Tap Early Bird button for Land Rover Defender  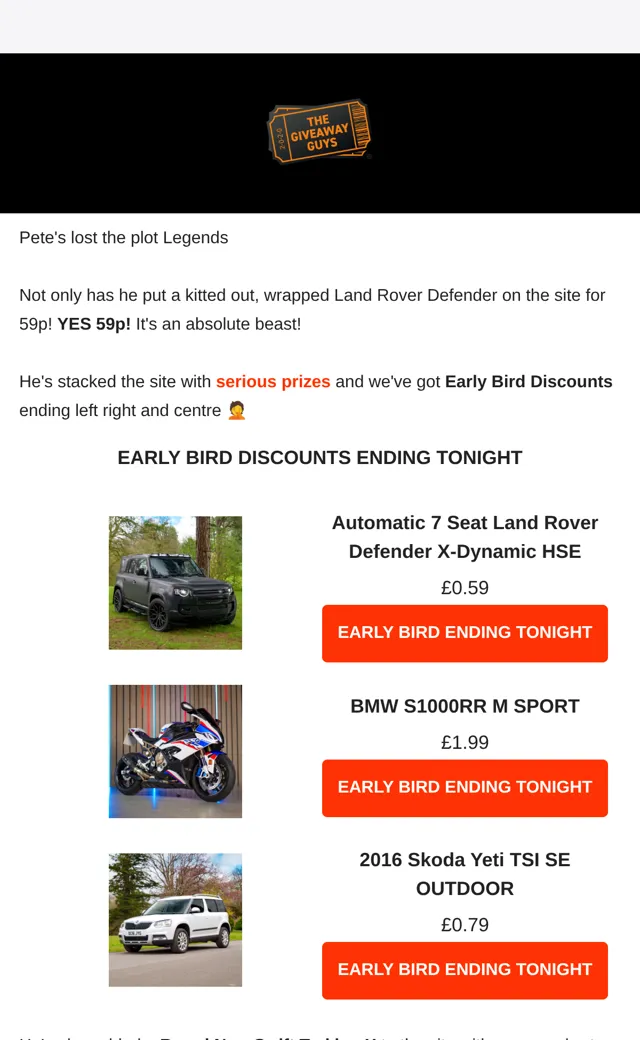tap(464, 633)
